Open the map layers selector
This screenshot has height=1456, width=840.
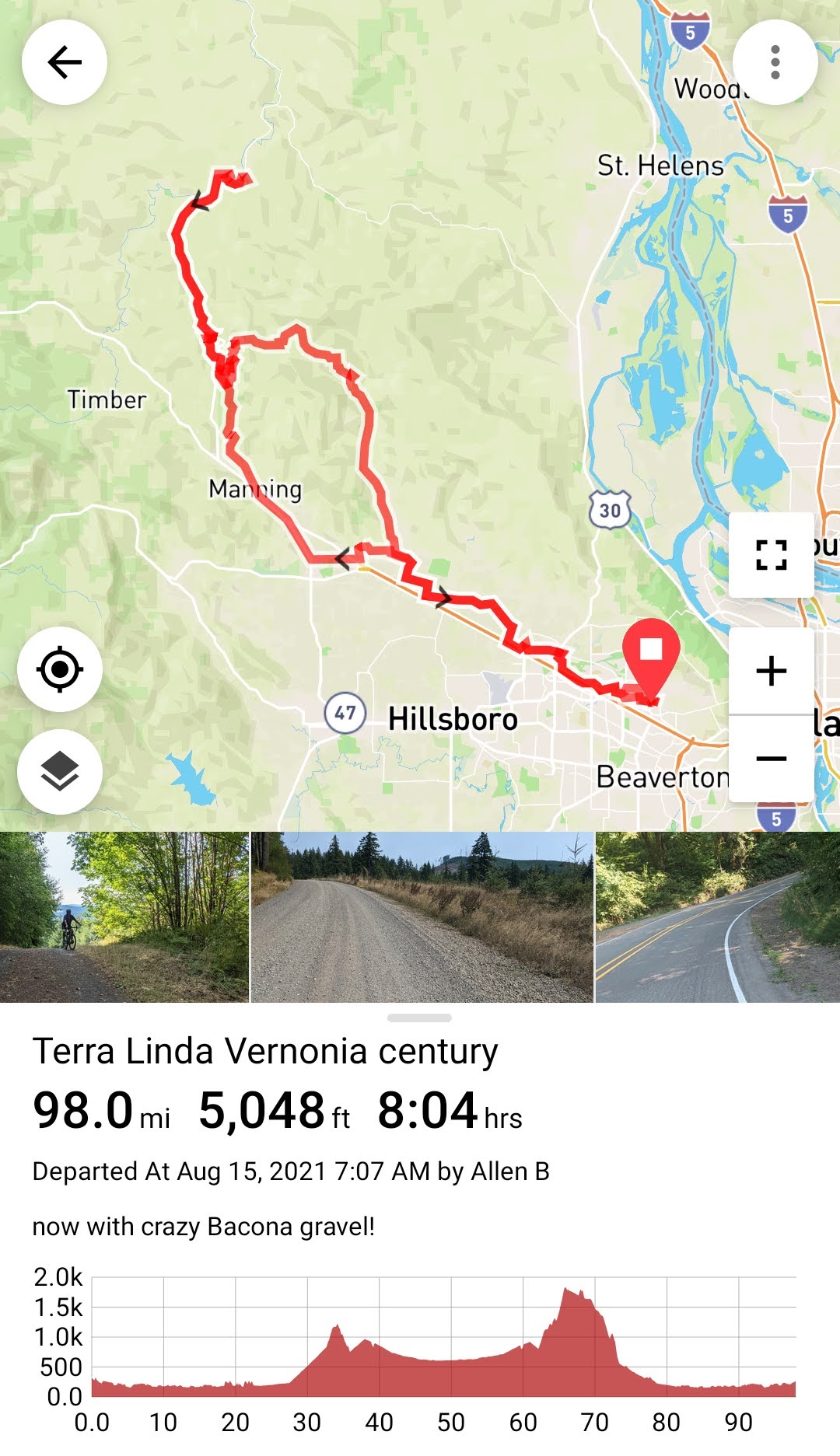(x=60, y=772)
